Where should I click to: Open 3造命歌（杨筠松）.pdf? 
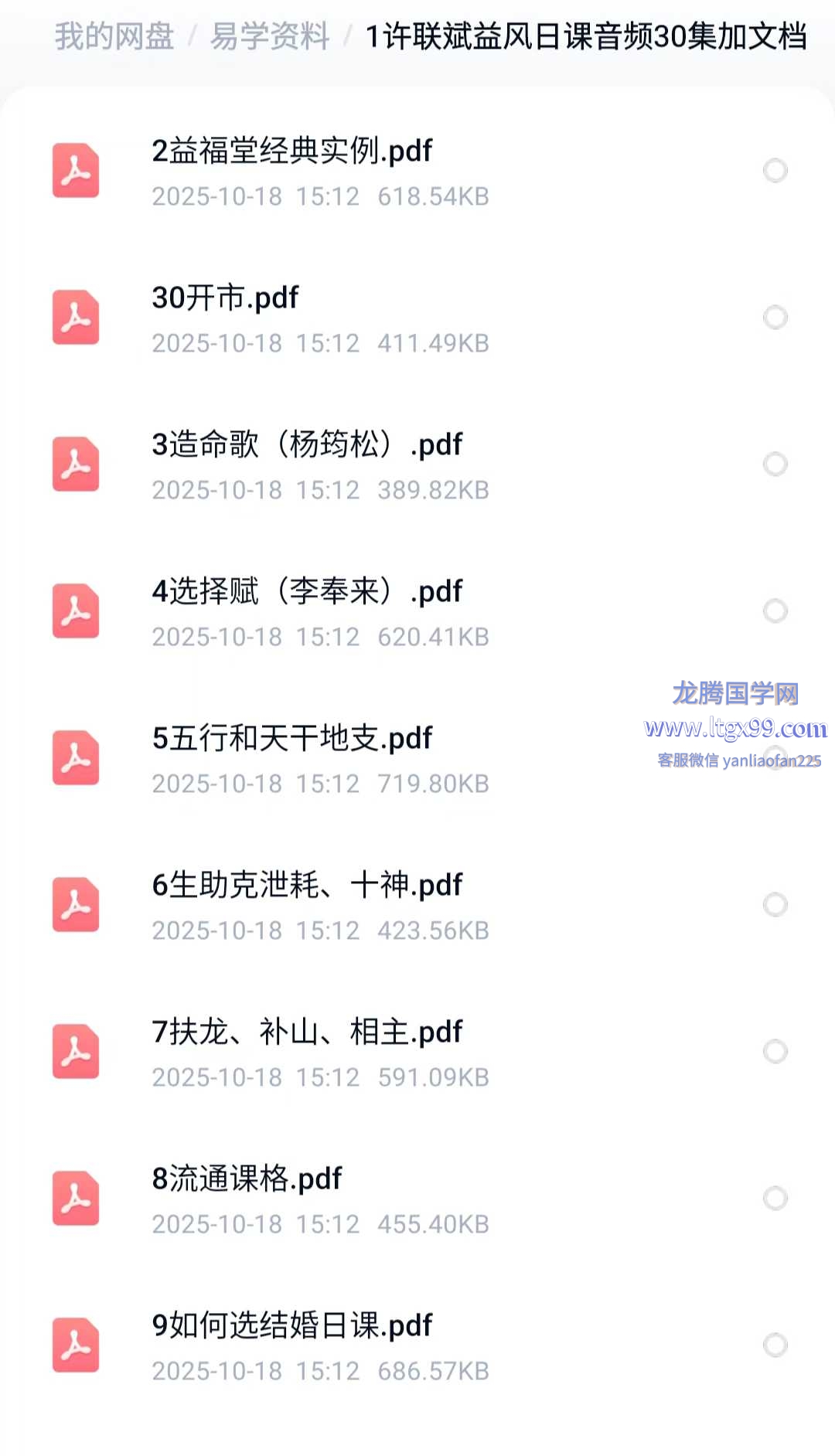(307, 445)
